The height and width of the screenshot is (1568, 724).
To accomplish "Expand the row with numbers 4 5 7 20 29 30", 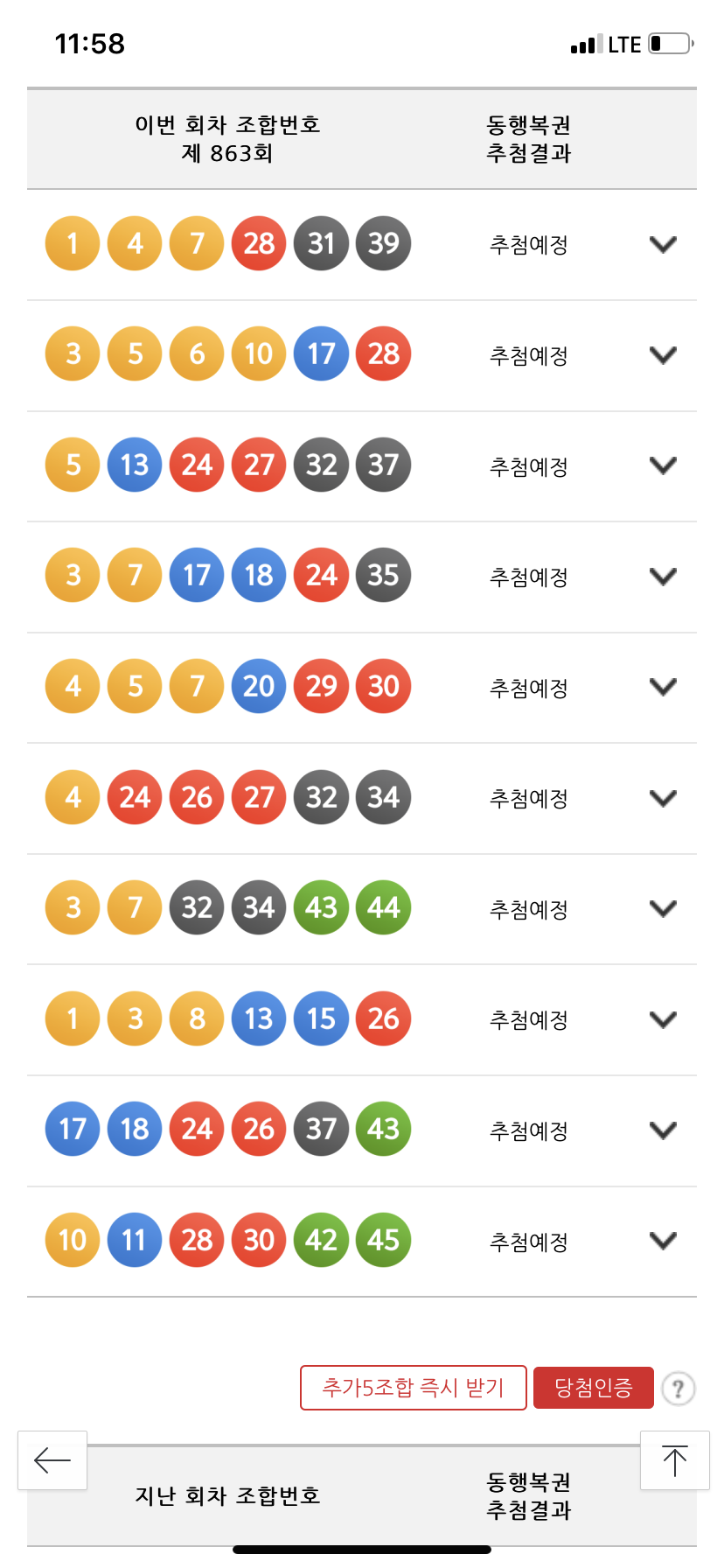I will [x=664, y=687].
